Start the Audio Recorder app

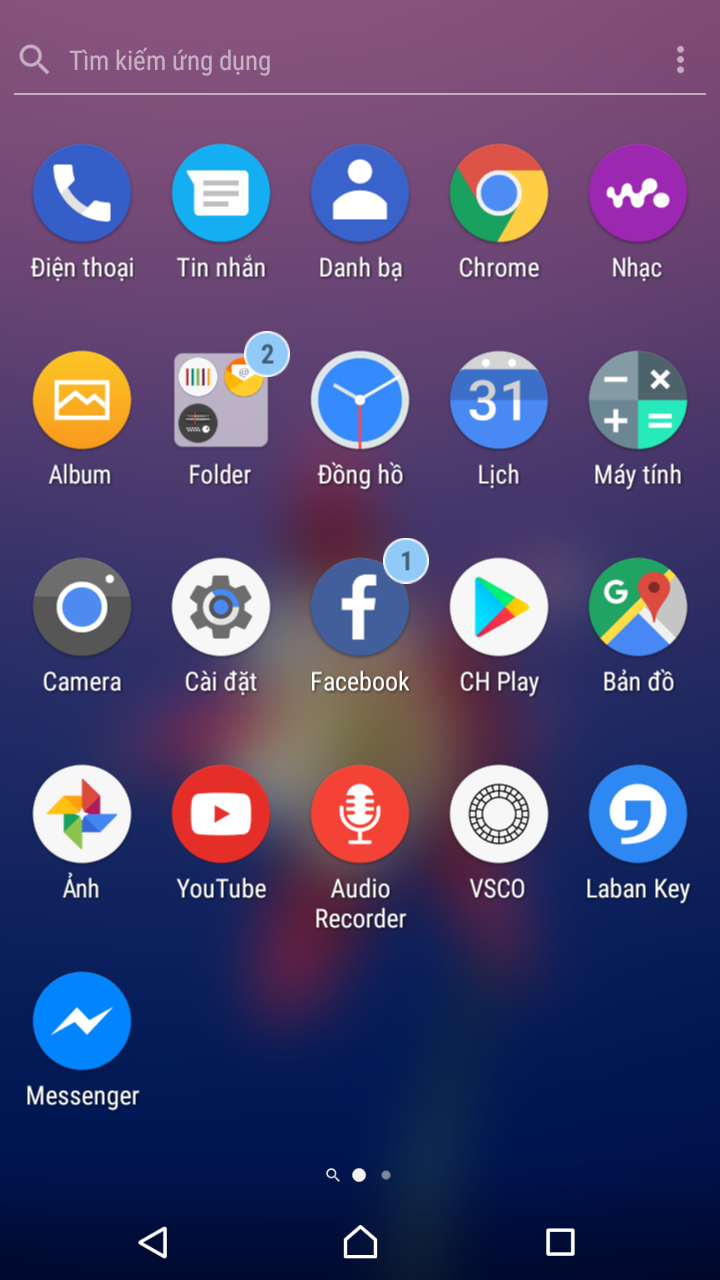coord(360,814)
